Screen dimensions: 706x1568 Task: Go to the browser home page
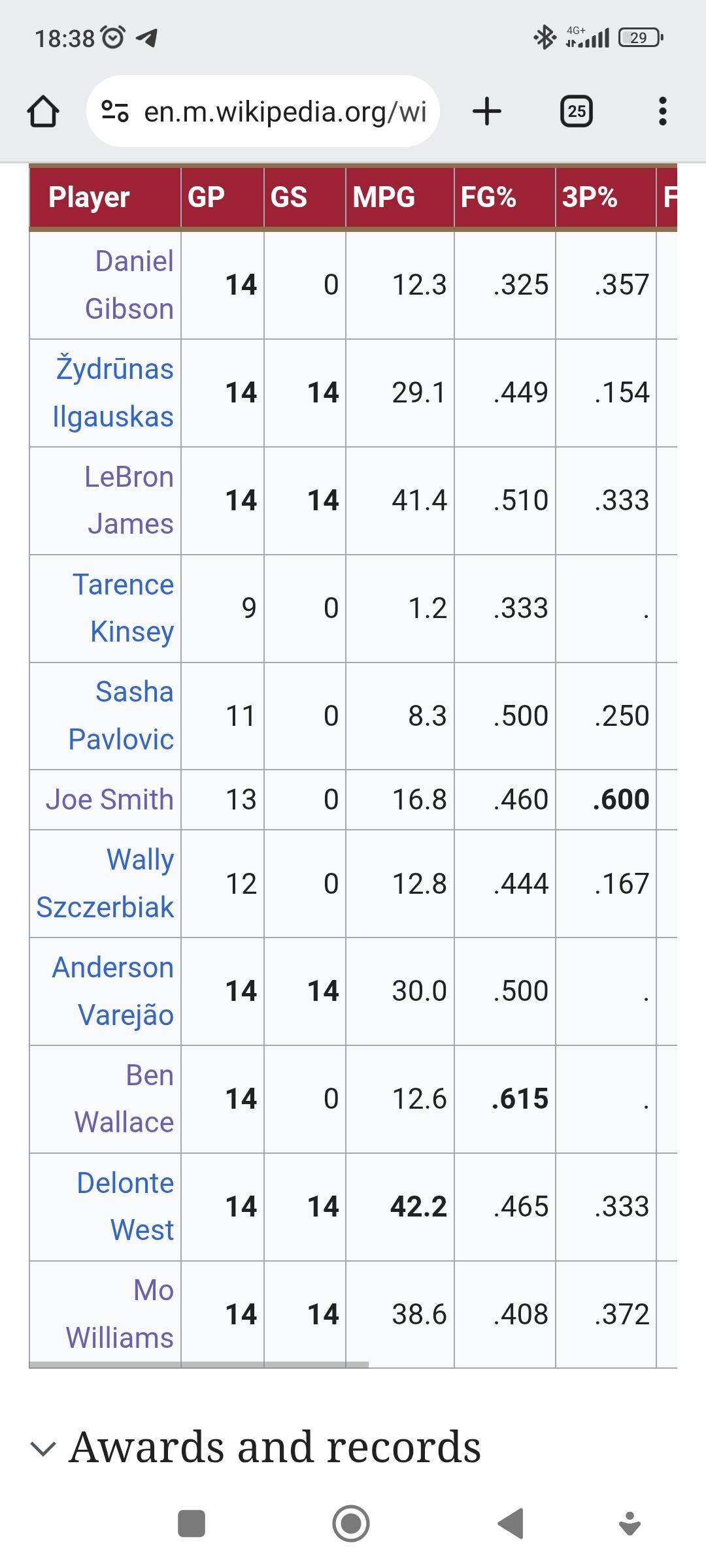[x=43, y=111]
